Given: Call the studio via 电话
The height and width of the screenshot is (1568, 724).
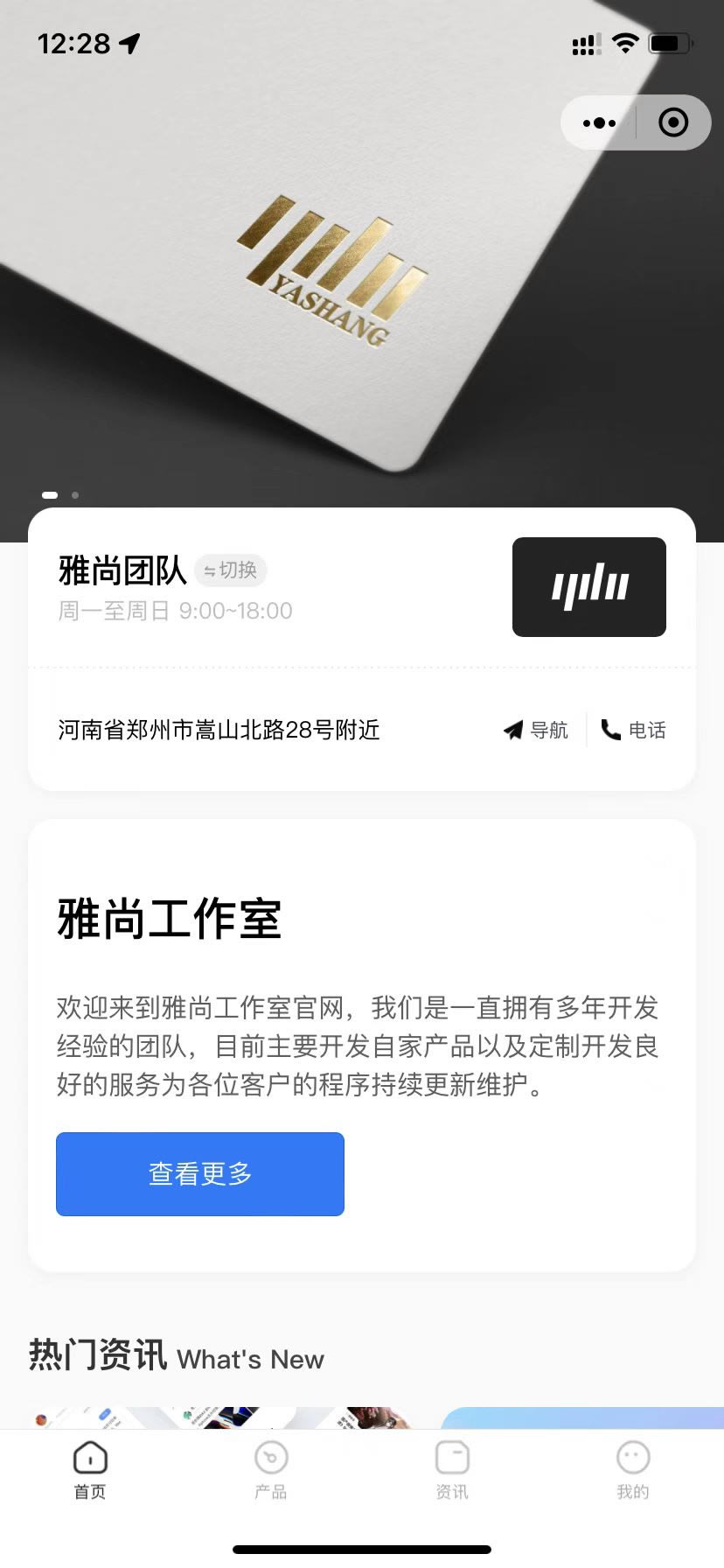Looking at the screenshot, I should point(634,730).
